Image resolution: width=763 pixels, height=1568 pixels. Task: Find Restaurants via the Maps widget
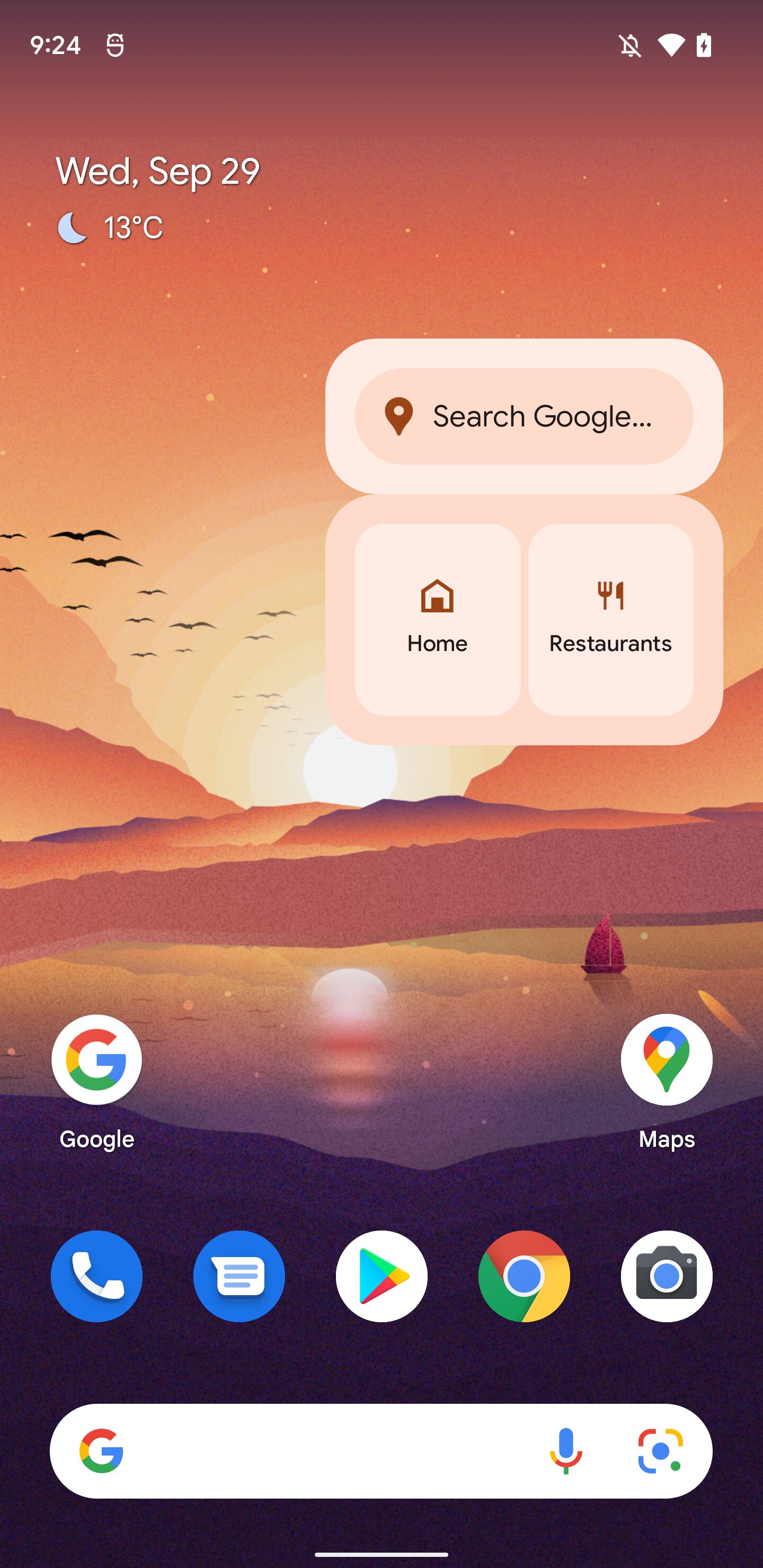(610, 618)
